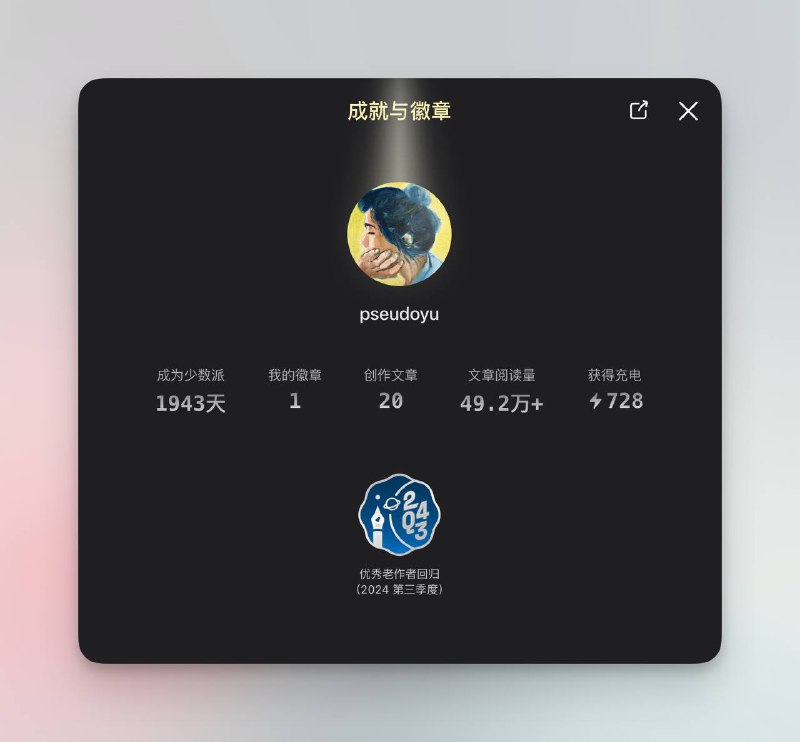Open the 2024 Q3 returning author badge

399,515
